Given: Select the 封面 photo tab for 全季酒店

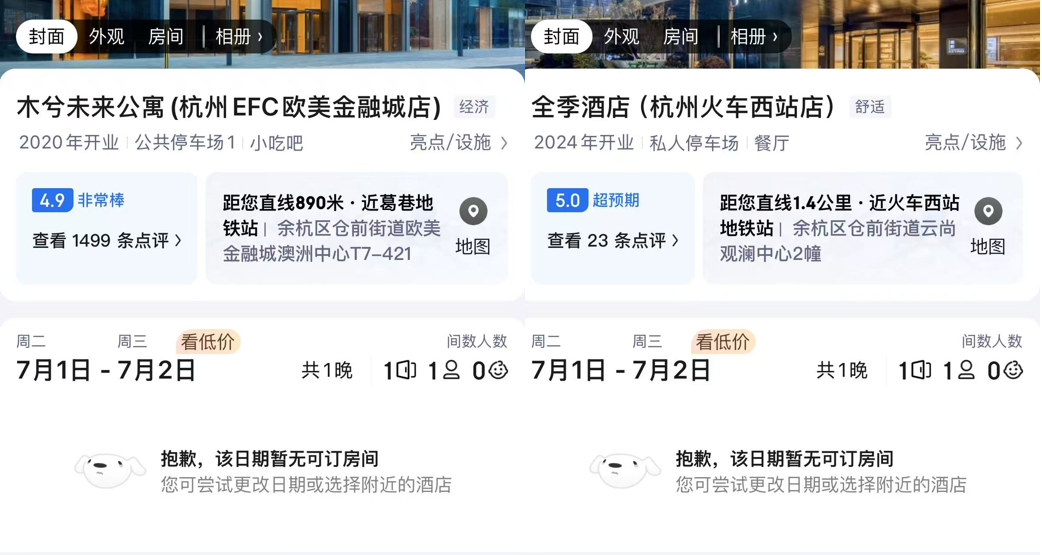Looking at the screenshot, I should [x=561, y=37].
